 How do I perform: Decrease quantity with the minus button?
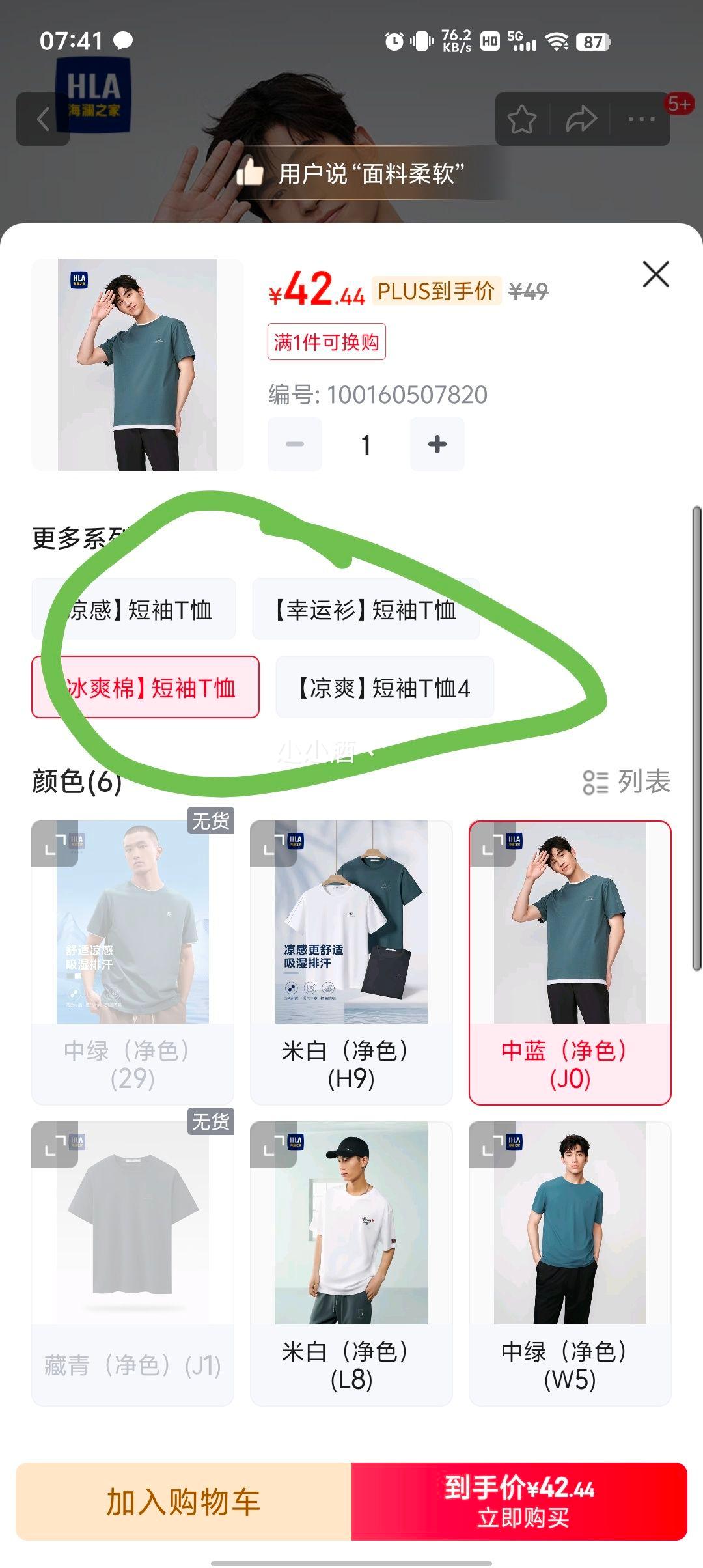295,444
